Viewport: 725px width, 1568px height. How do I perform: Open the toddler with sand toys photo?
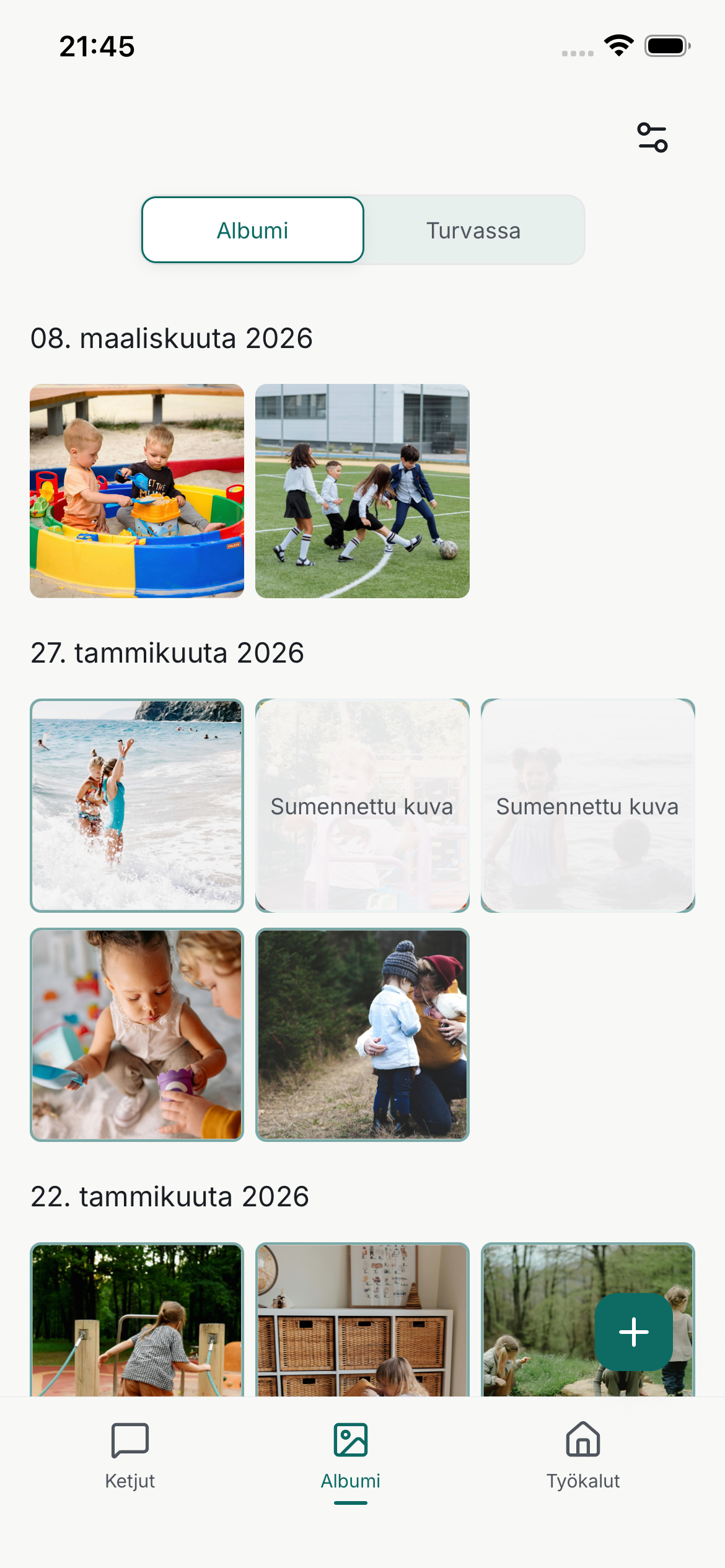point(137,1034)
